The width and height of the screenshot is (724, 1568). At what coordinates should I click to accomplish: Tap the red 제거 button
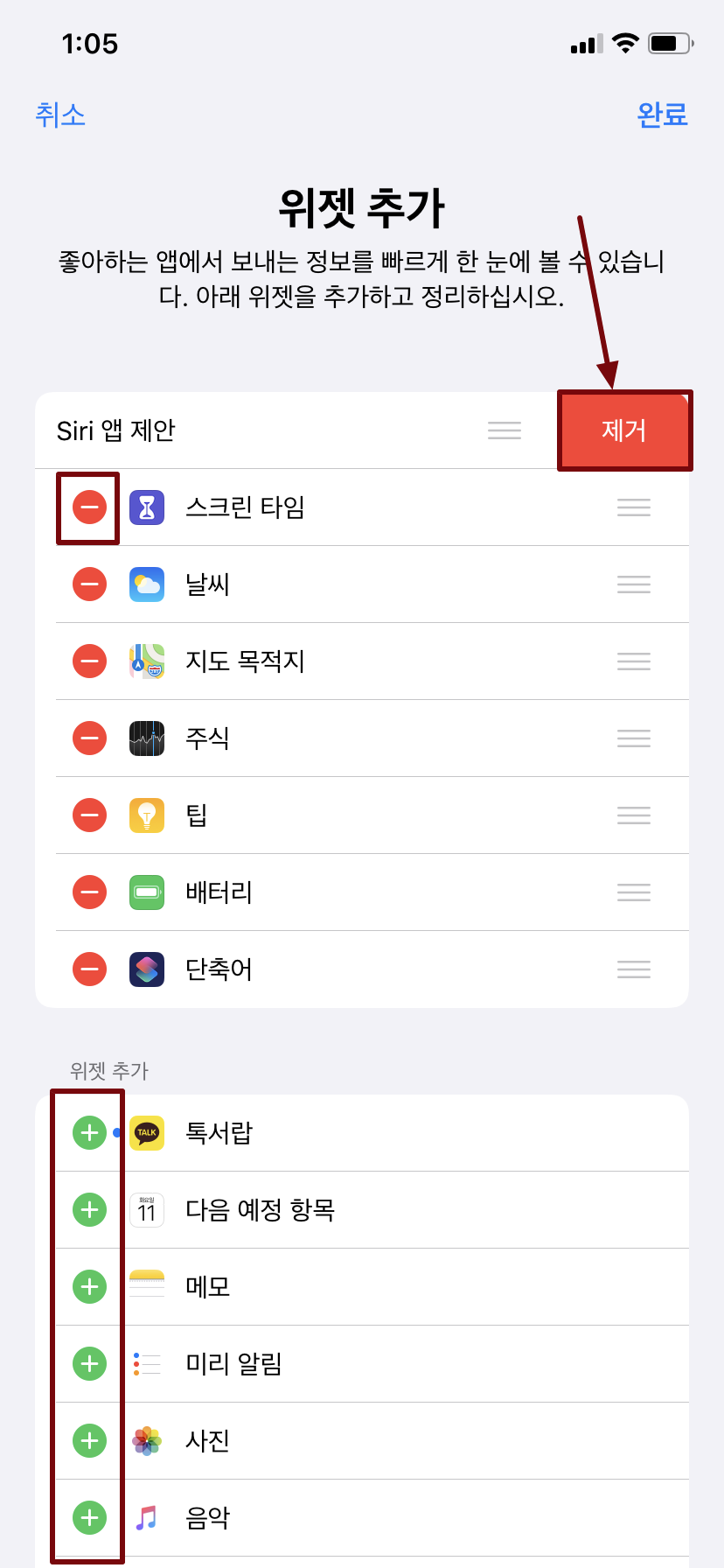click(x=624, y=430)
